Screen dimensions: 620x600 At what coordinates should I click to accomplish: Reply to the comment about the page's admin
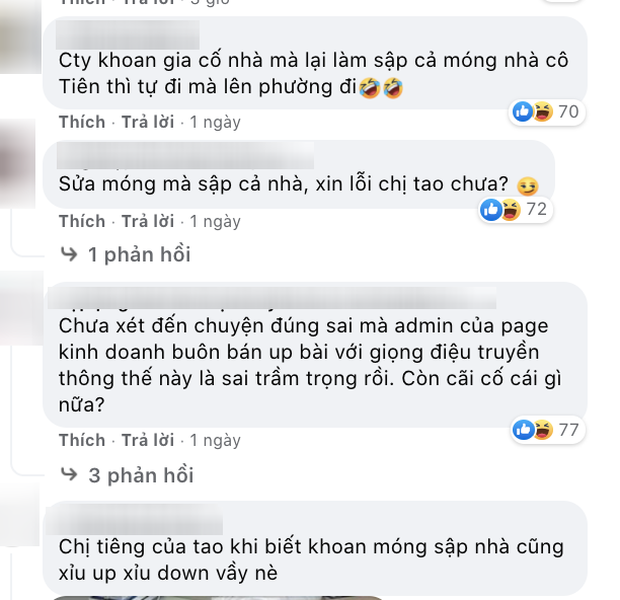pos(147,440)
